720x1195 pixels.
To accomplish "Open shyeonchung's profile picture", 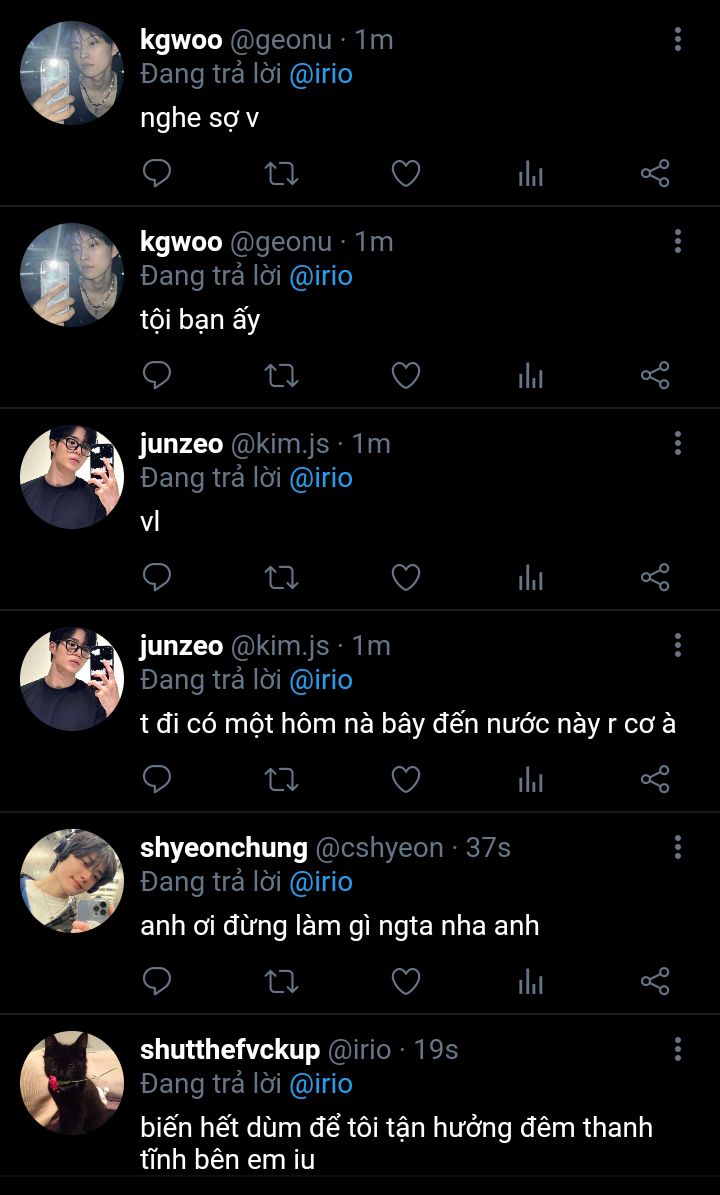I will click(x=71, y=881).
